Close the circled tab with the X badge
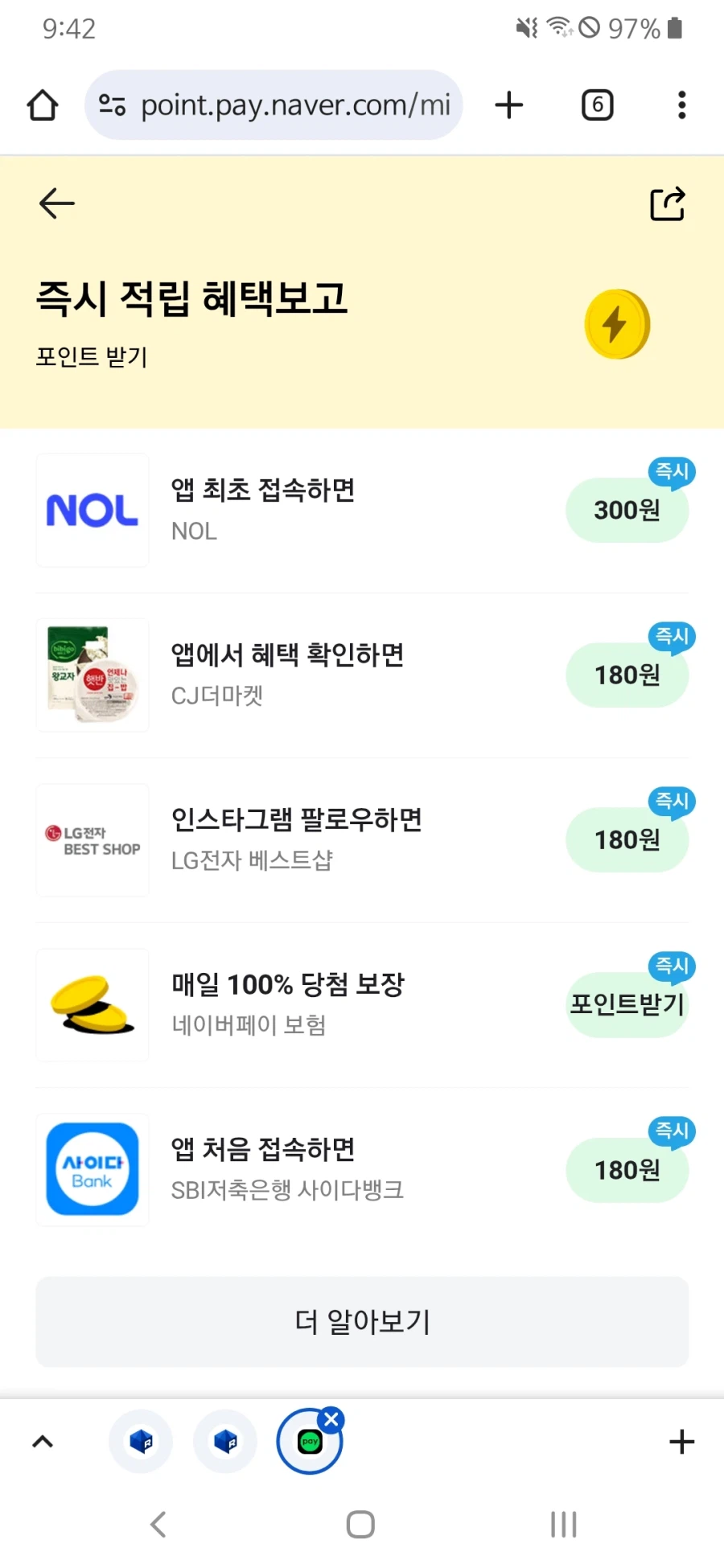This screenshot has height=1568, width=724. [331, 1419]
